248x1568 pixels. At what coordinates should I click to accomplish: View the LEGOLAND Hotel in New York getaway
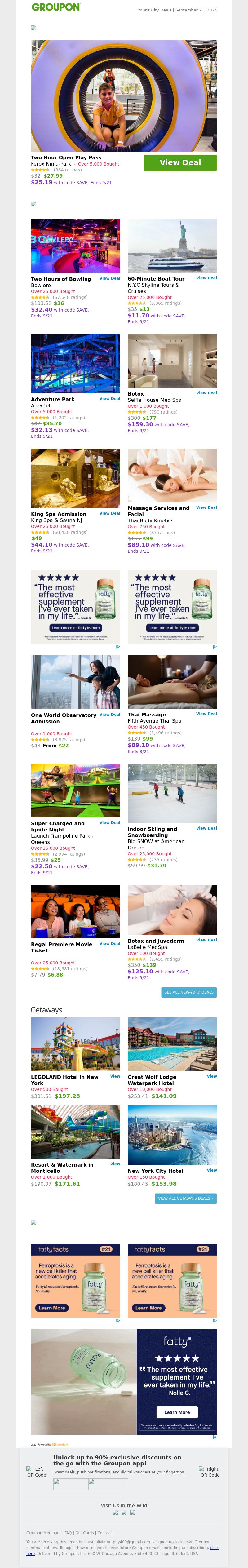115,1076
